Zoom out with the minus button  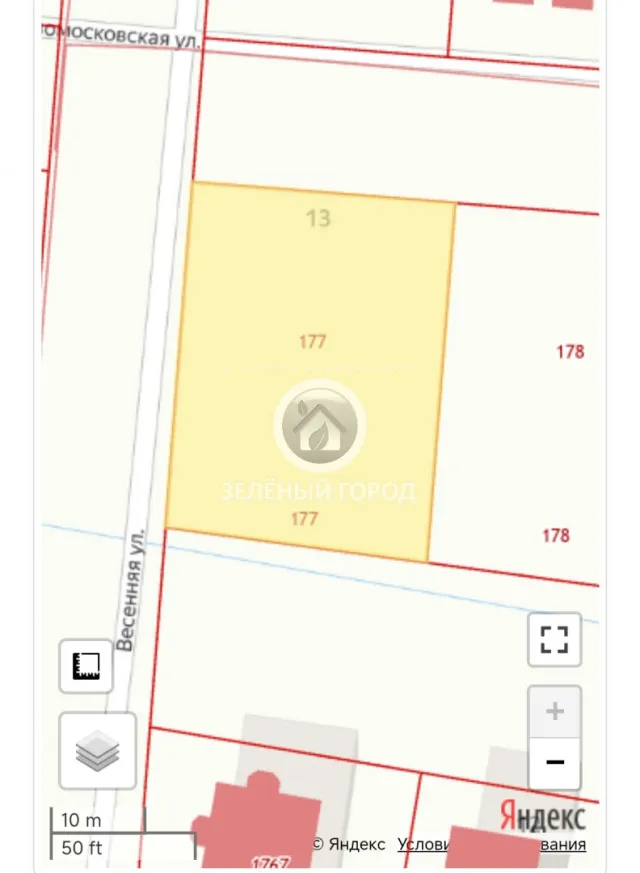[554, 763]
